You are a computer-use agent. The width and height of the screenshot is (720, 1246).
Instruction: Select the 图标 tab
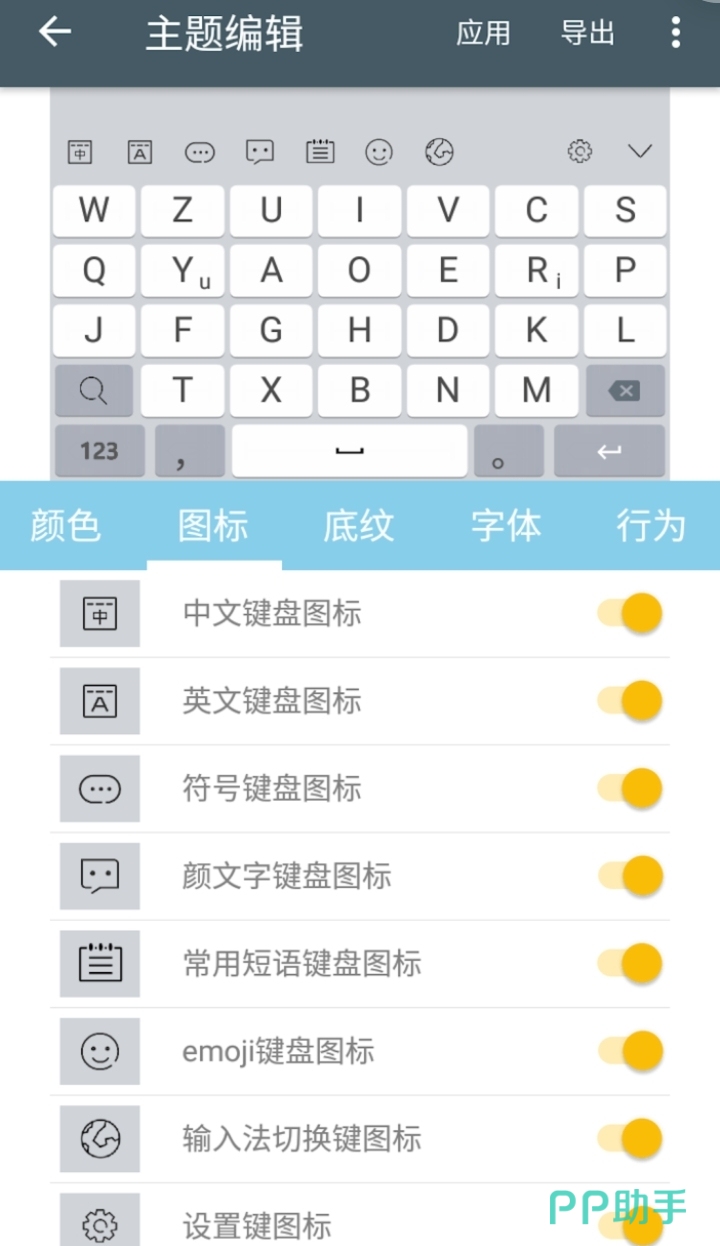click(213, 526)
